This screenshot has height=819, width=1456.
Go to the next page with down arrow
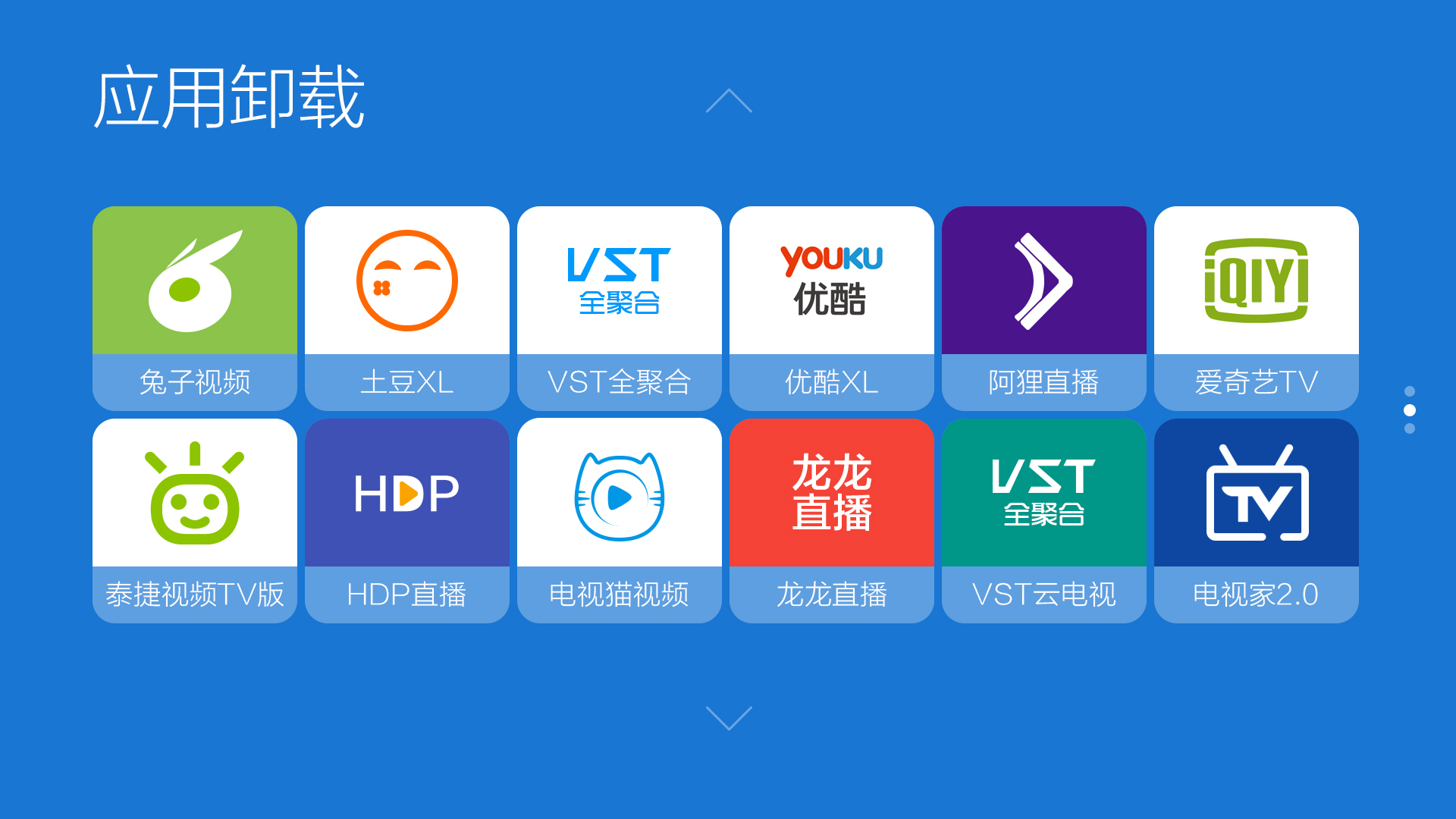[729, 717]
